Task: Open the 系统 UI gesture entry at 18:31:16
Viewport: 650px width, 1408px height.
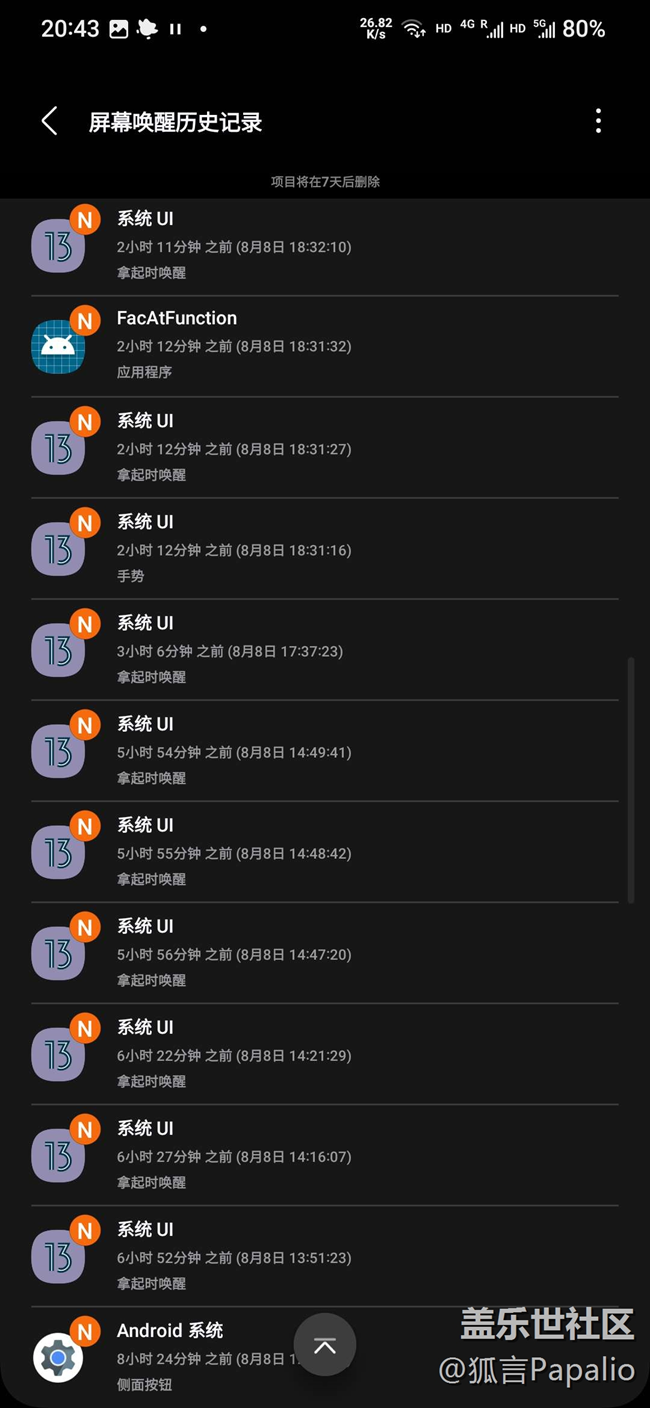Action: 325,549
